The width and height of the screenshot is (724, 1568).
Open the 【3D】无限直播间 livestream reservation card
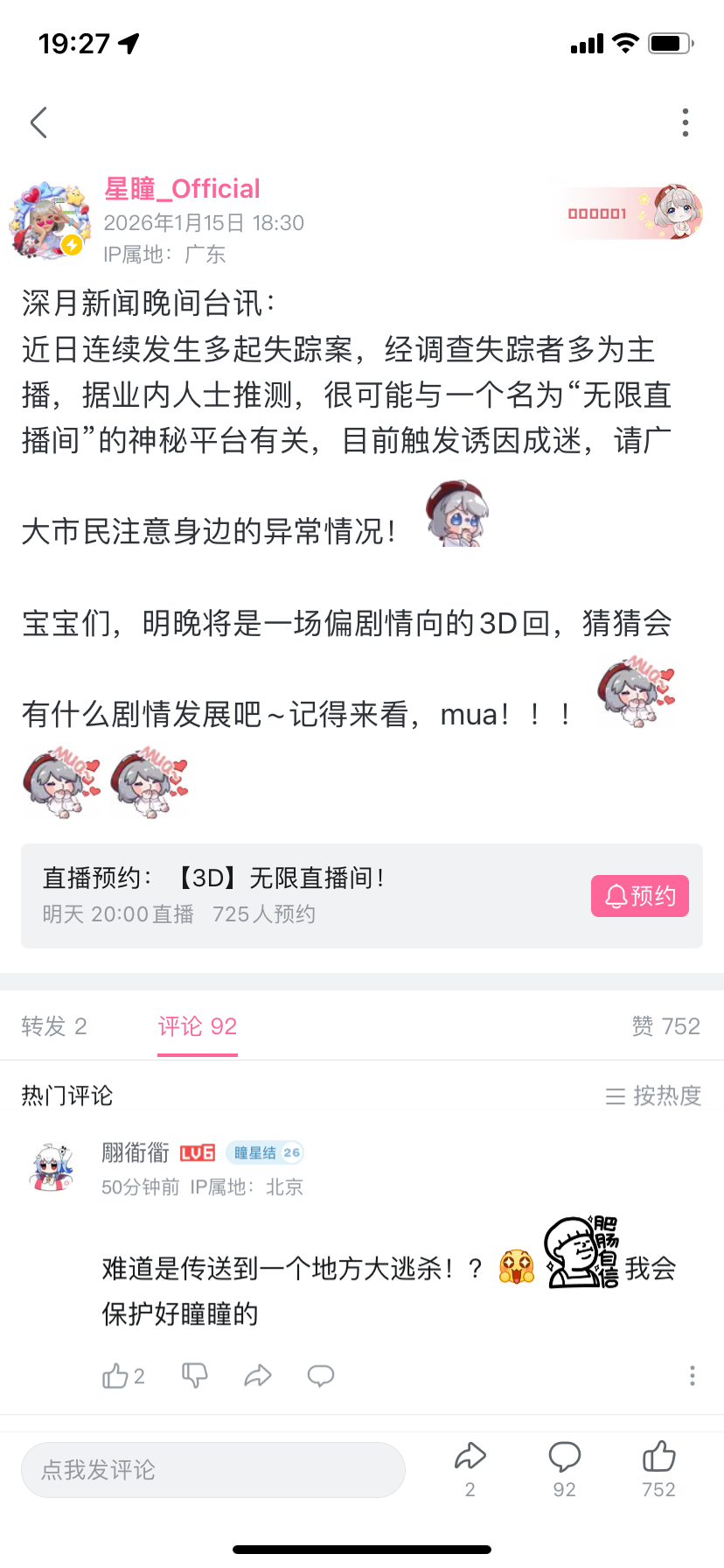297,895
